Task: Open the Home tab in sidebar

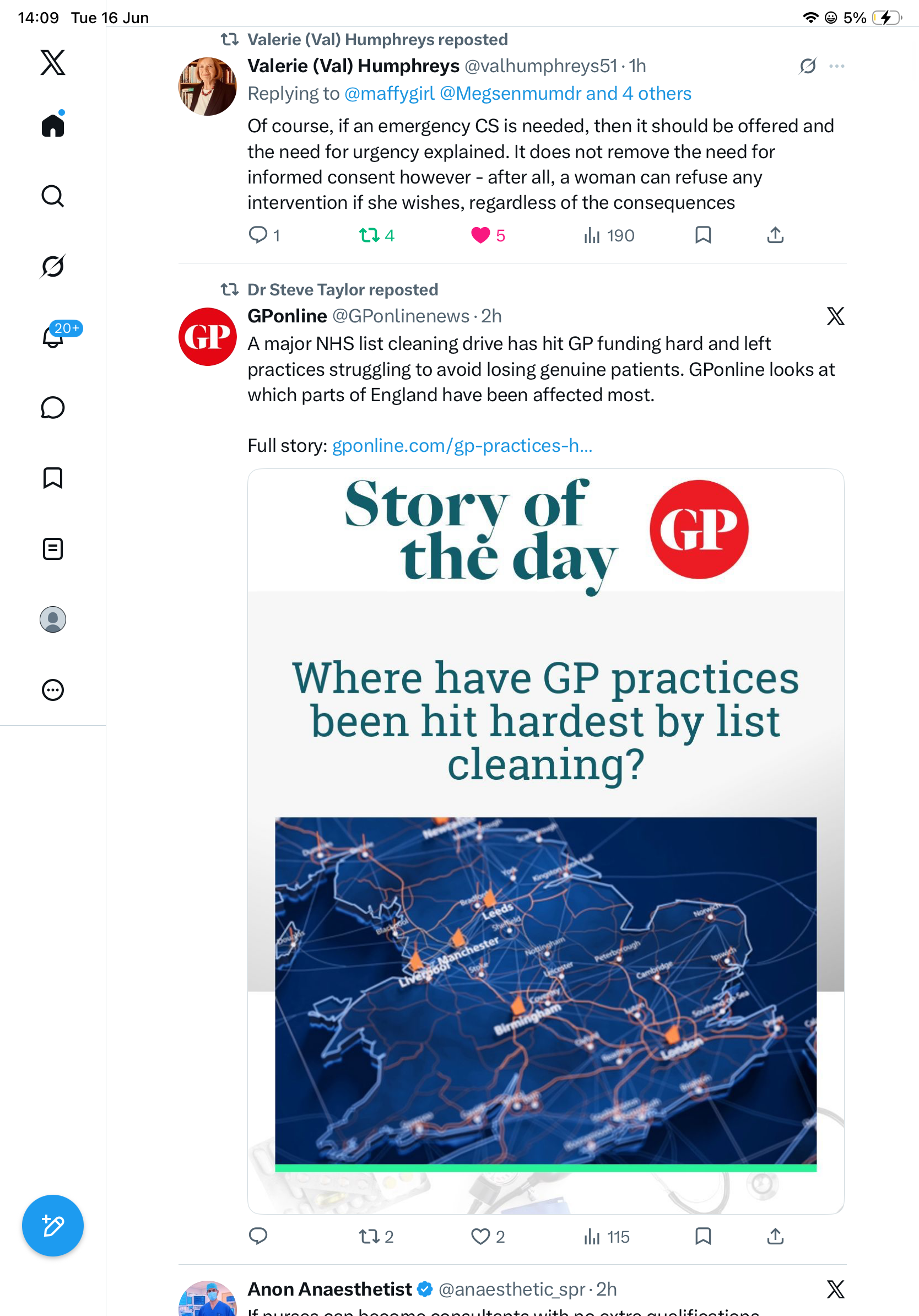Action: pyautogui.click(x=53, y=125)
